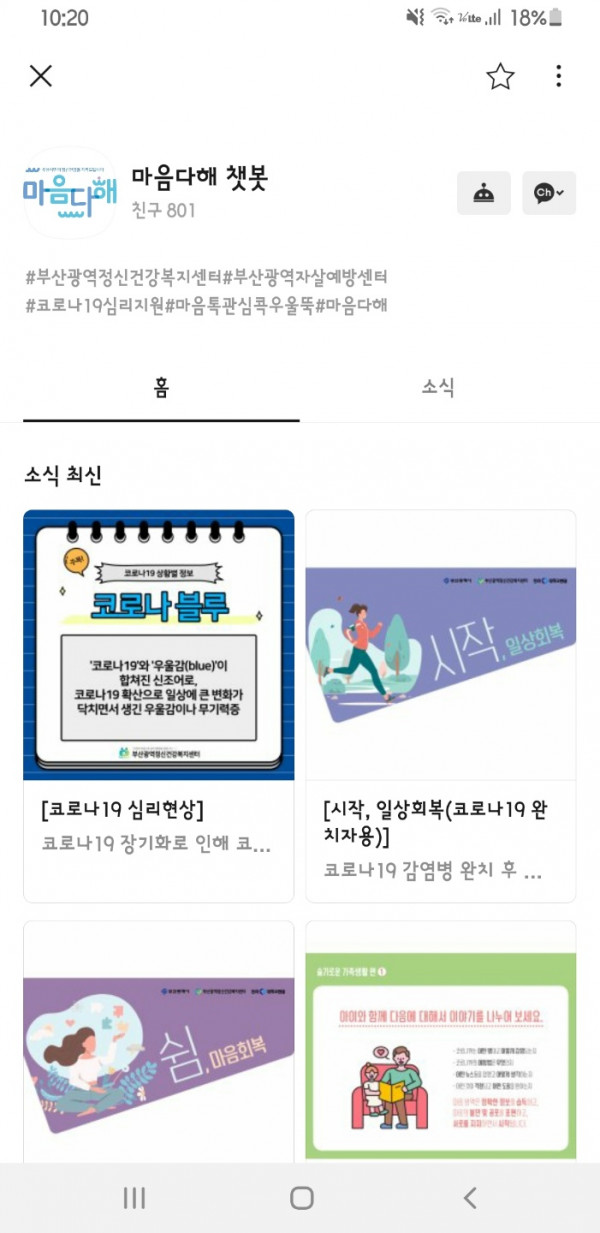Add channel to favorites with star icon
The image size is (600, 1233).
pos(500,76)
